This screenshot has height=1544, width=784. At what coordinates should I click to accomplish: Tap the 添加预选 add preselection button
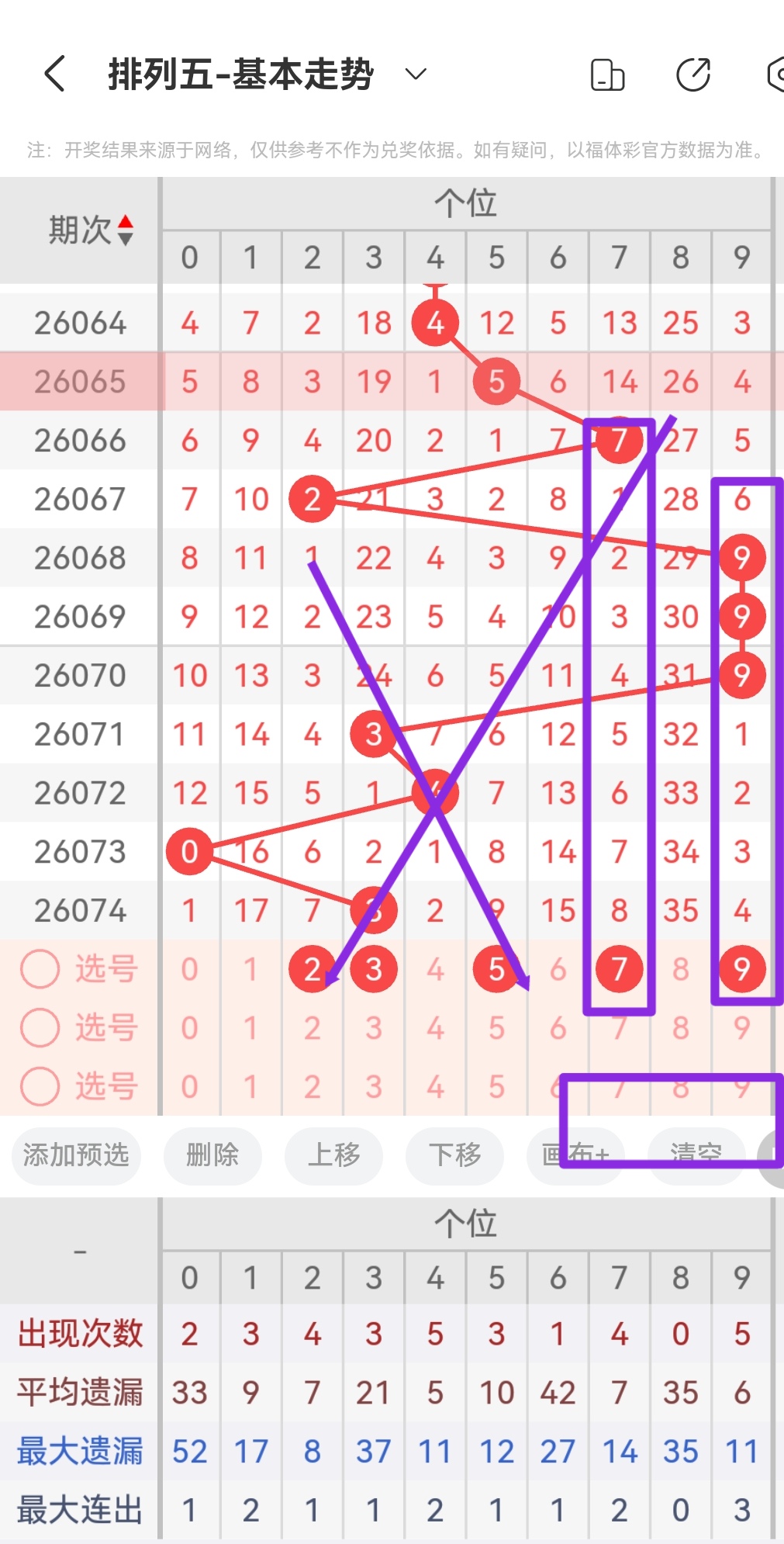[x=74, y=1155]
